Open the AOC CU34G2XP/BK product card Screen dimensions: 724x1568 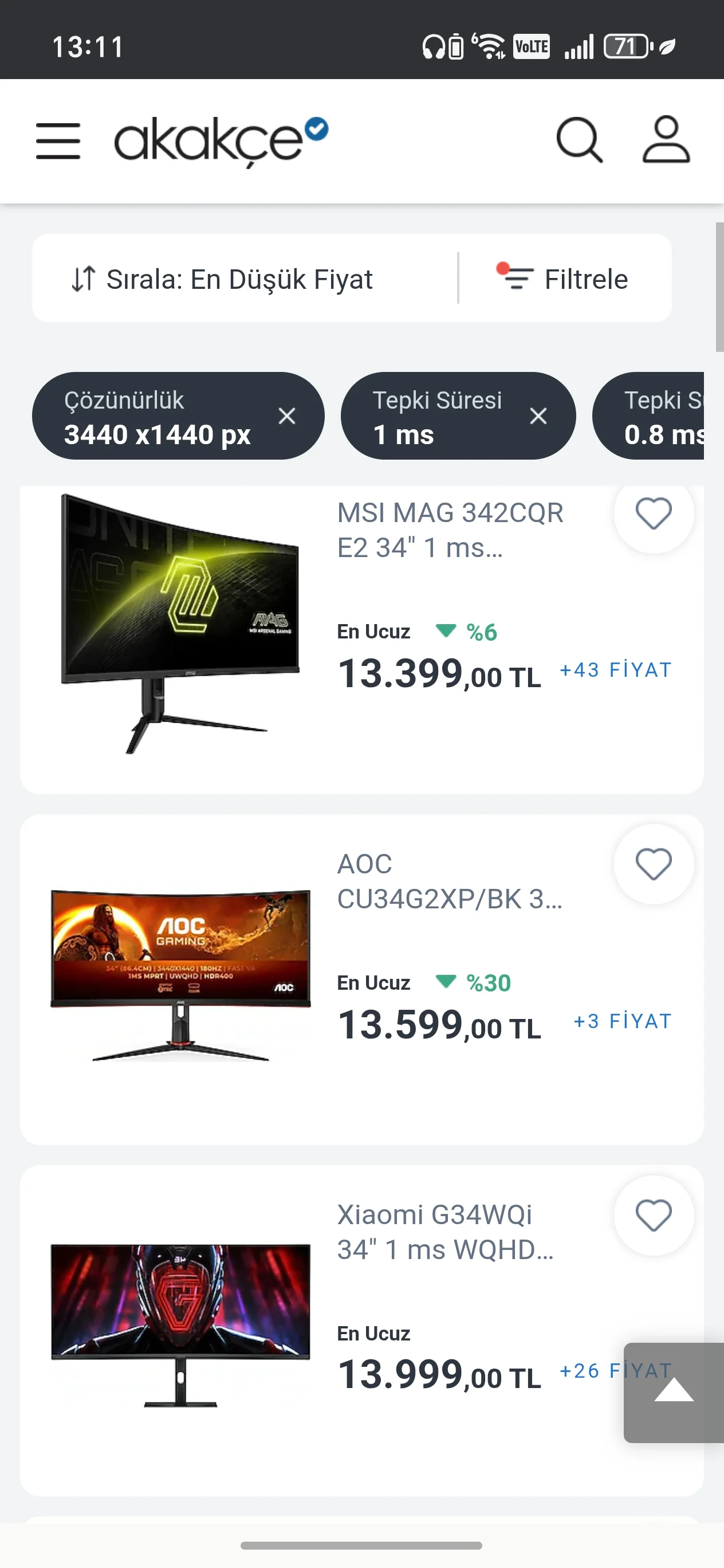[x=450, y=881]
